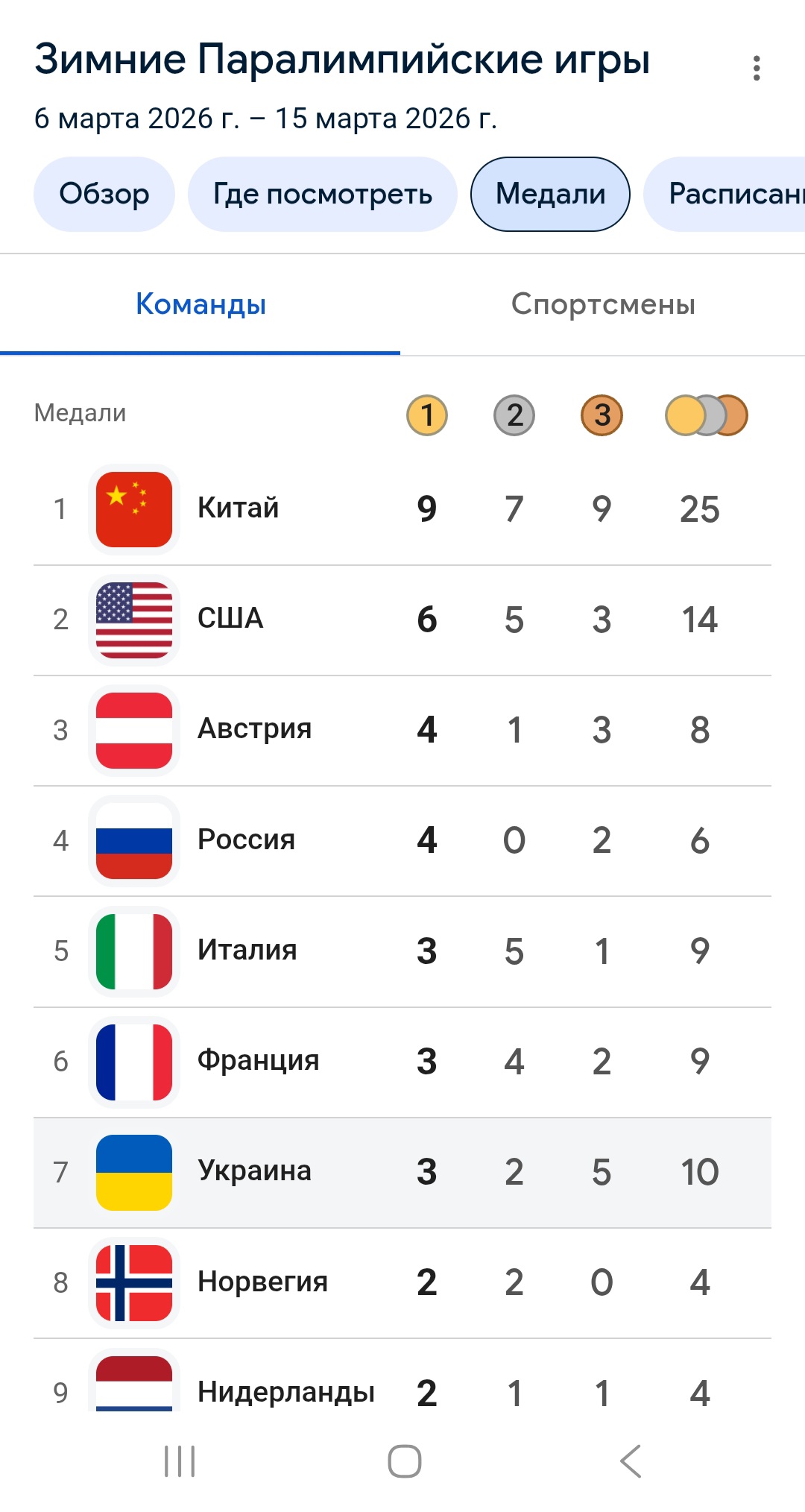Image resolution: width=805 pixels, height=1512 pixels.
Task: Tap the Медали chip
Action: coord(550,194)
